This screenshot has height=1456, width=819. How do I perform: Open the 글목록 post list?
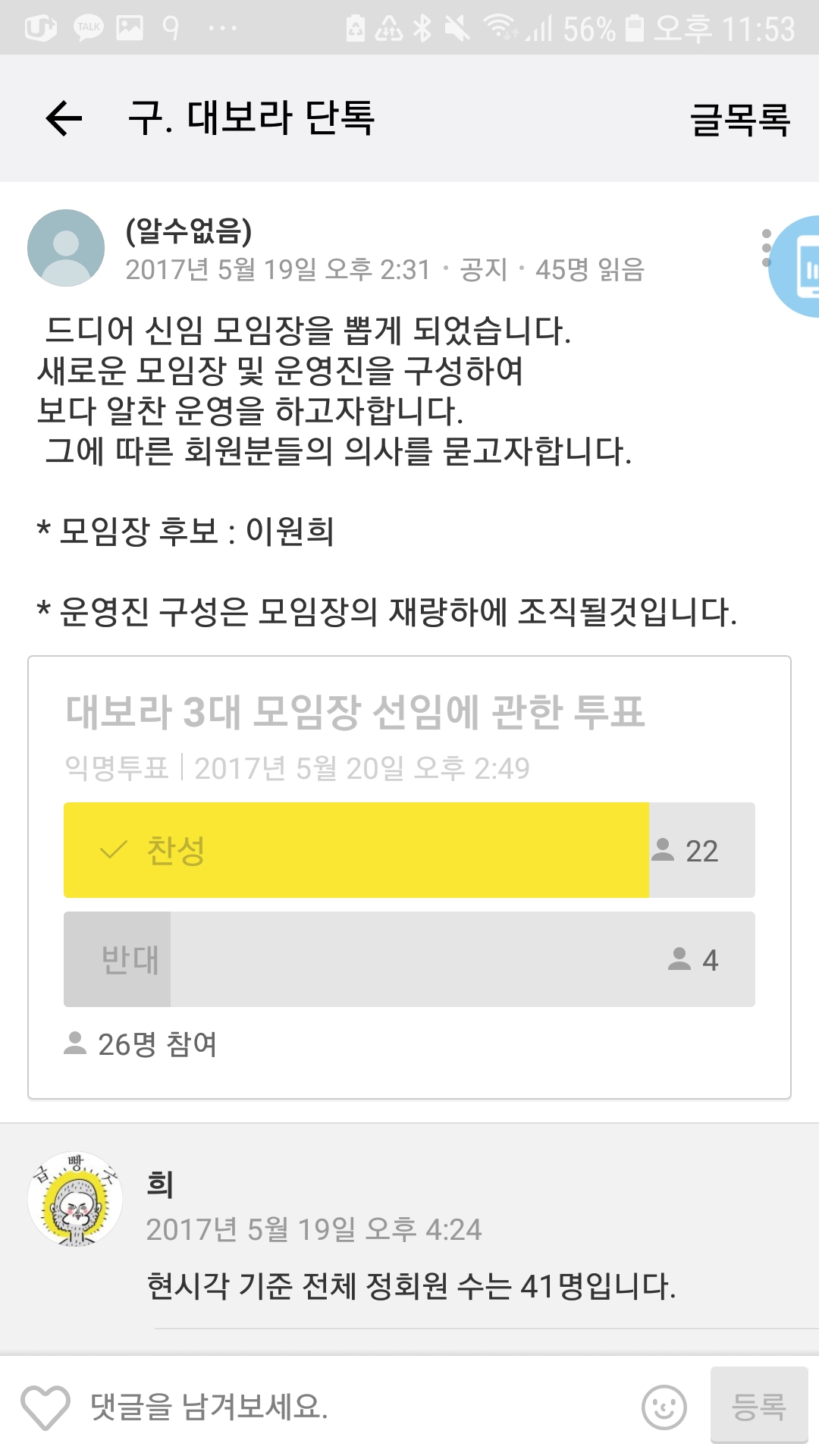point(740,119)
